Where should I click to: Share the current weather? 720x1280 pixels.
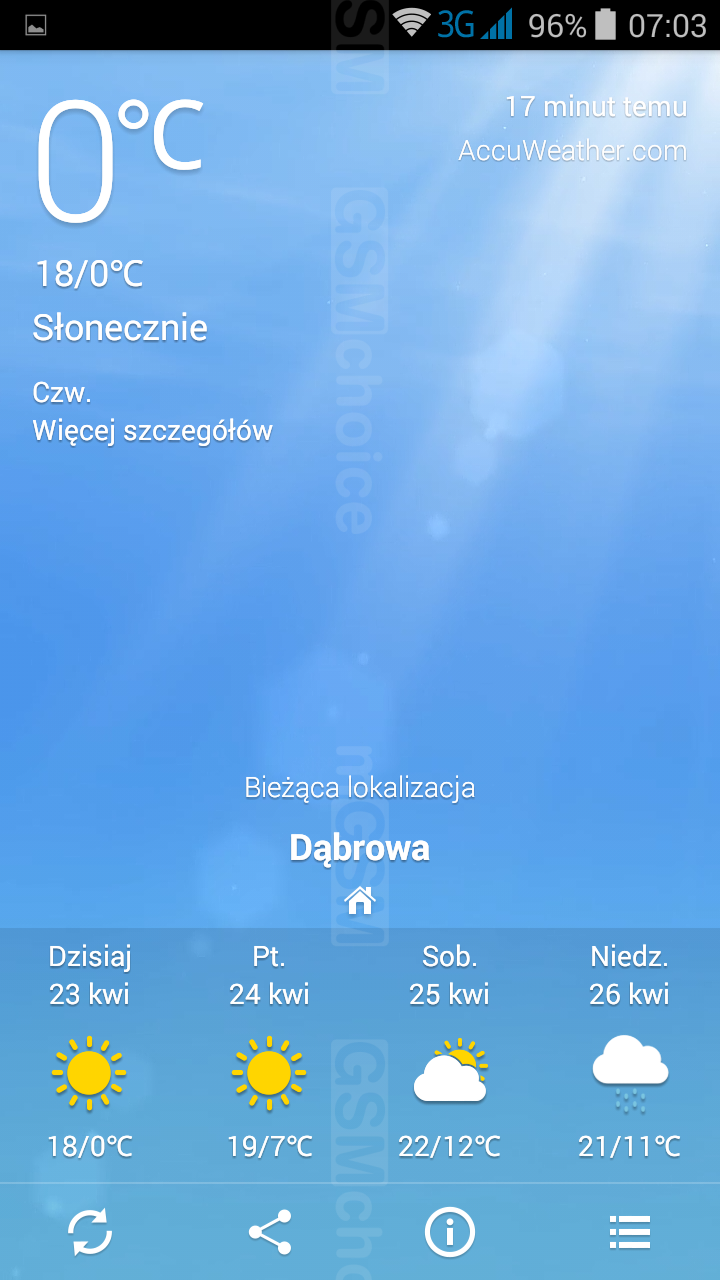270,1232
